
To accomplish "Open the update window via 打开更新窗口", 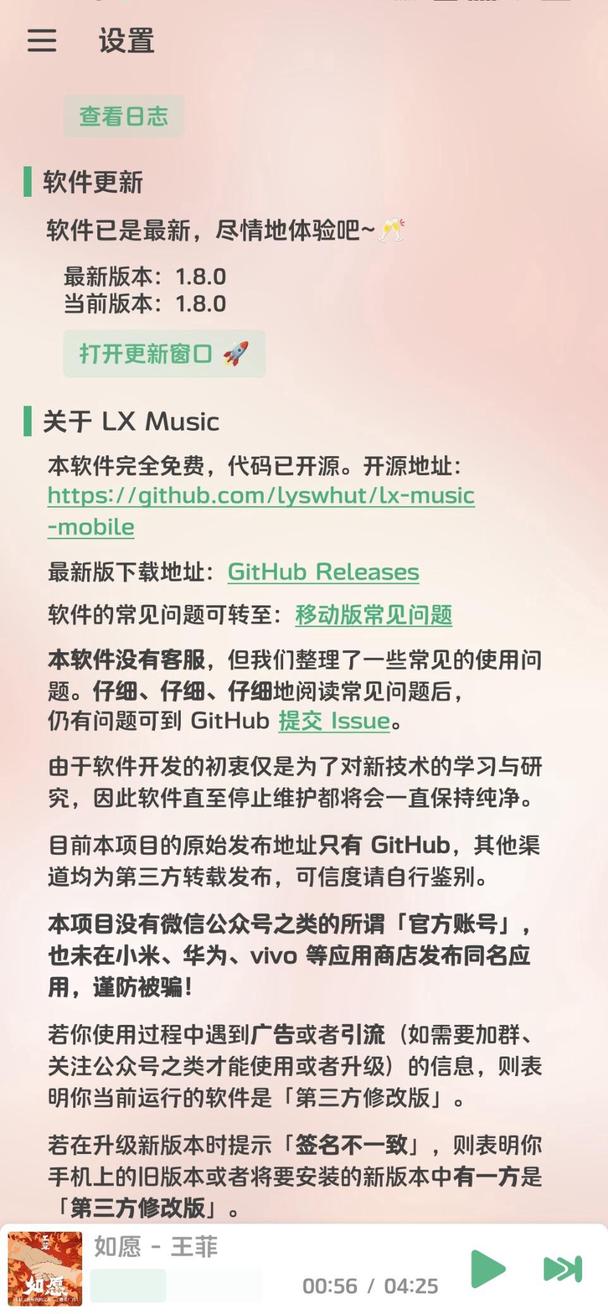I will point(164,353).
